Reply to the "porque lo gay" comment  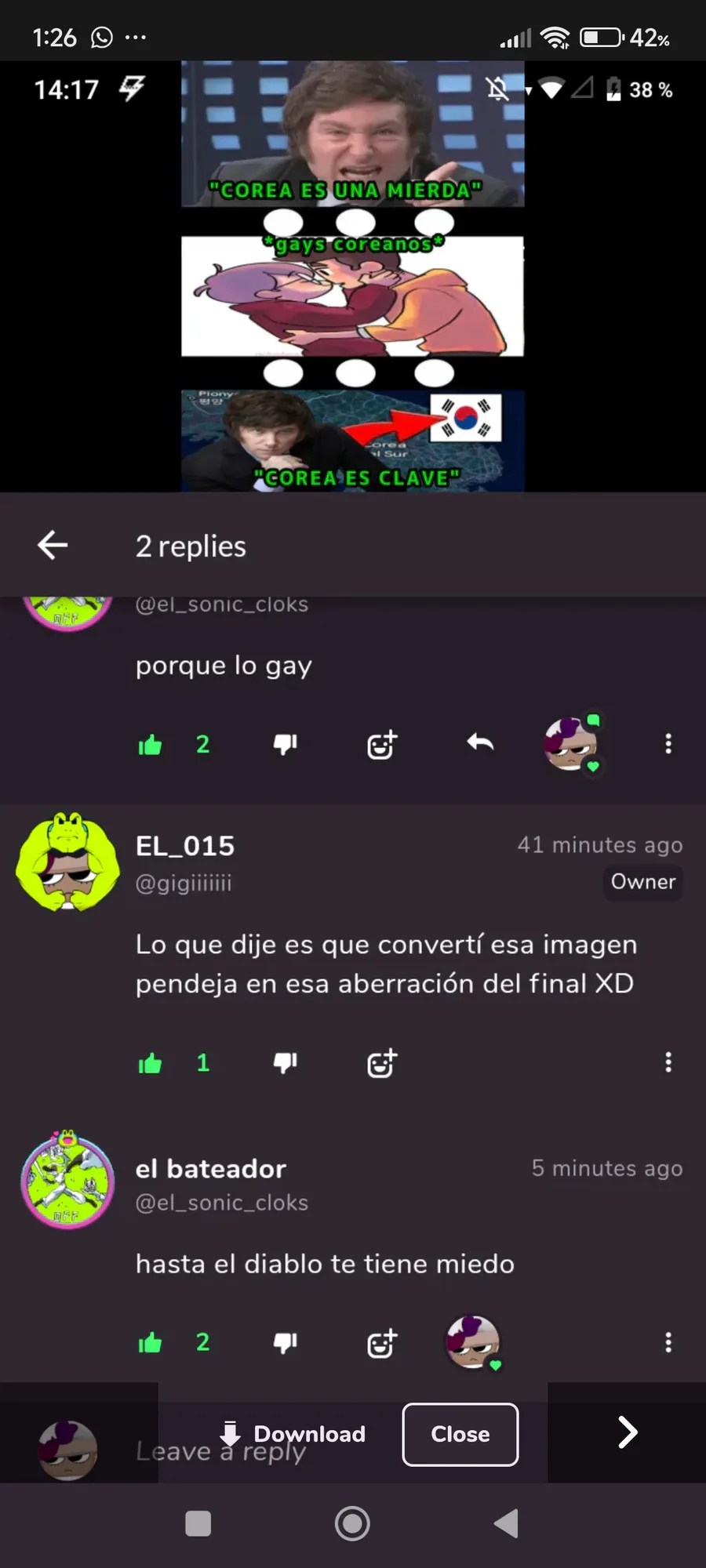[480, 742]
